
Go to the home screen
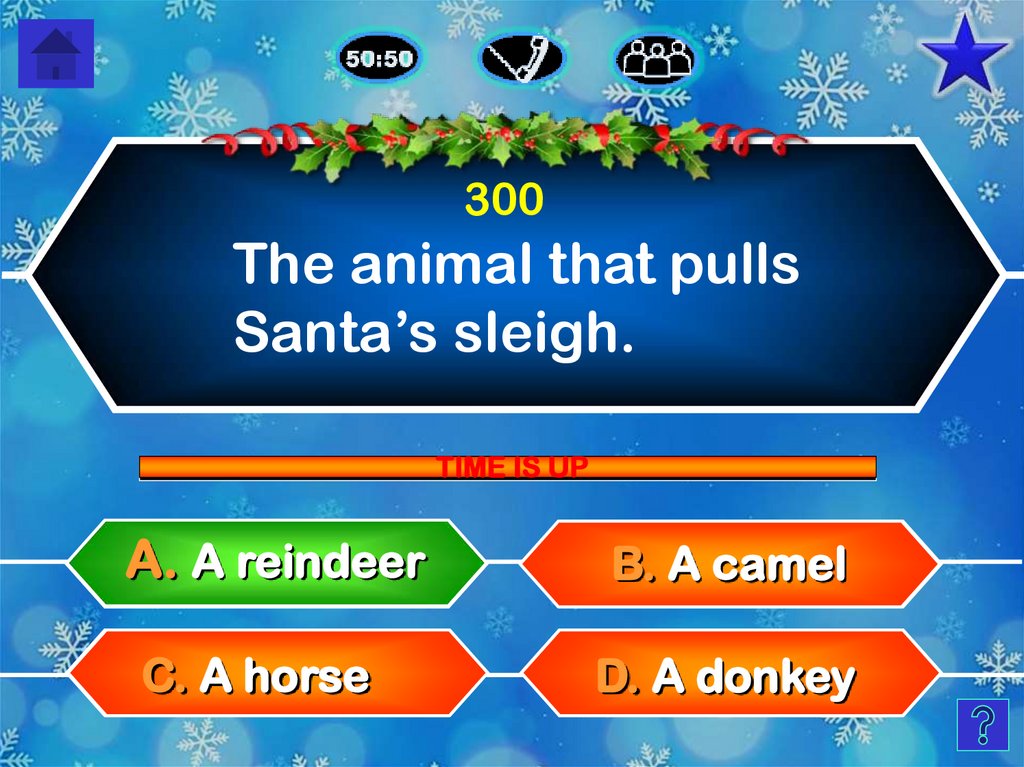coord(55,53)
